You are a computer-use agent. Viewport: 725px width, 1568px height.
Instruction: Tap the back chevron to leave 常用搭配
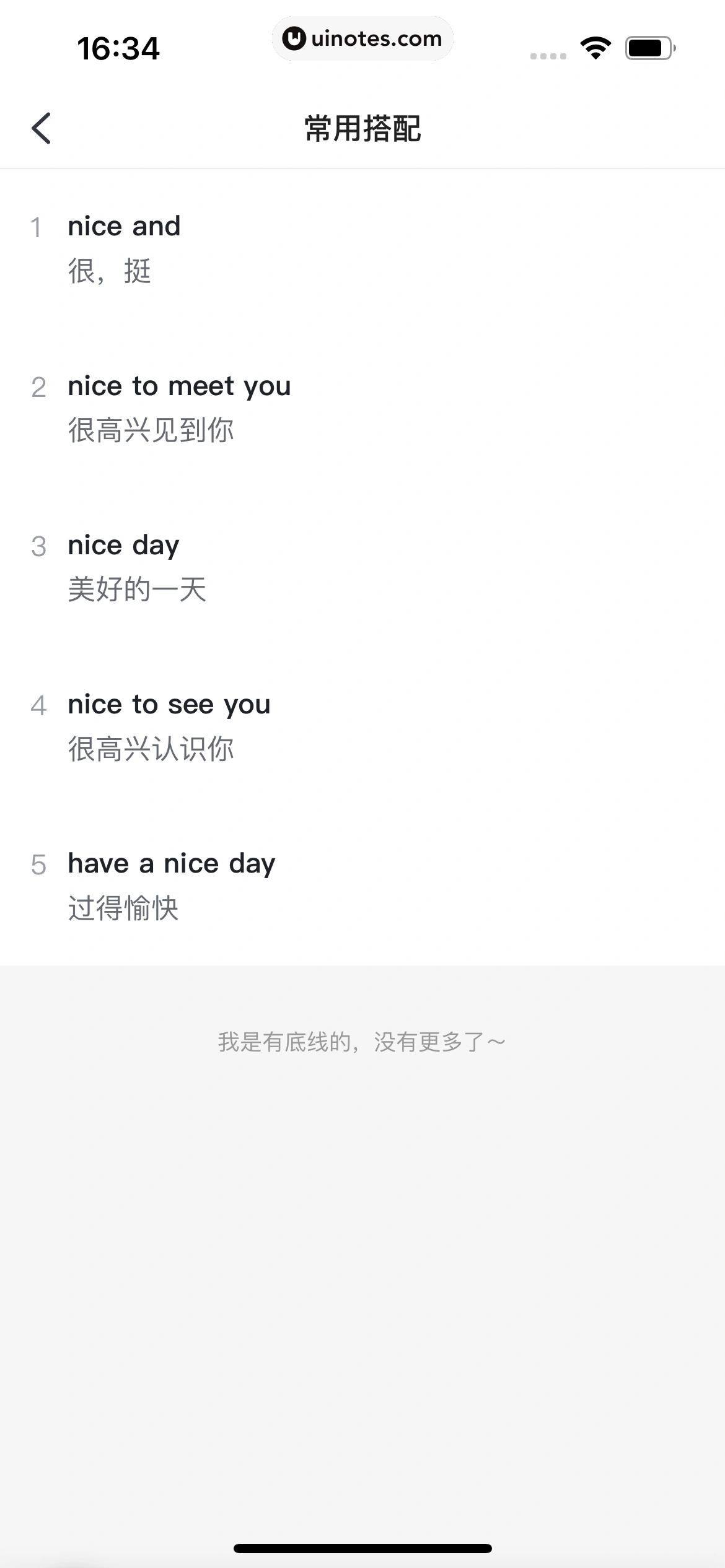pyautogui.click(x=41, y=128)
